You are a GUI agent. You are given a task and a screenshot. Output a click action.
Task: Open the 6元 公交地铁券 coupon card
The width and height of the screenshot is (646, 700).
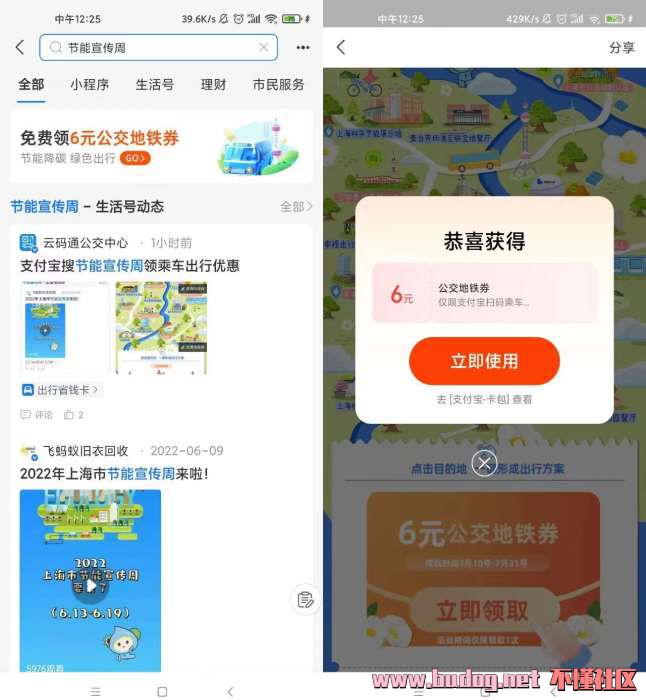tap(484, 294)
